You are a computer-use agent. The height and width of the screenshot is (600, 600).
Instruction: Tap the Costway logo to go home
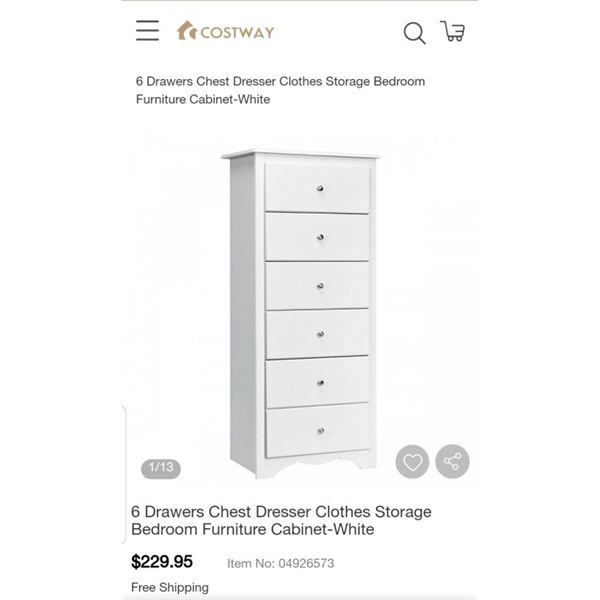(x=225, y=31)
